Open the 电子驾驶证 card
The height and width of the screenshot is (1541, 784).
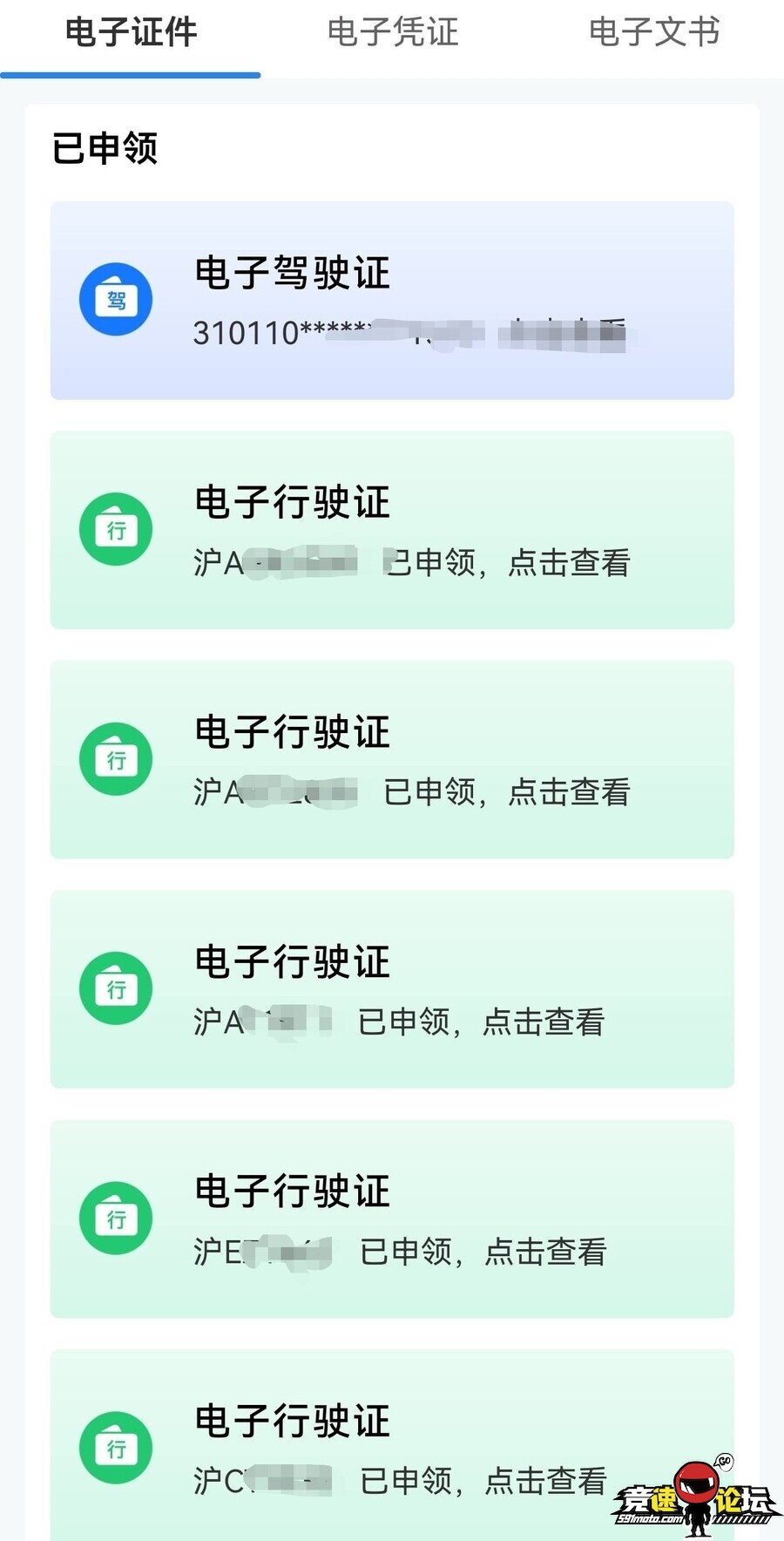click(392, 301)
